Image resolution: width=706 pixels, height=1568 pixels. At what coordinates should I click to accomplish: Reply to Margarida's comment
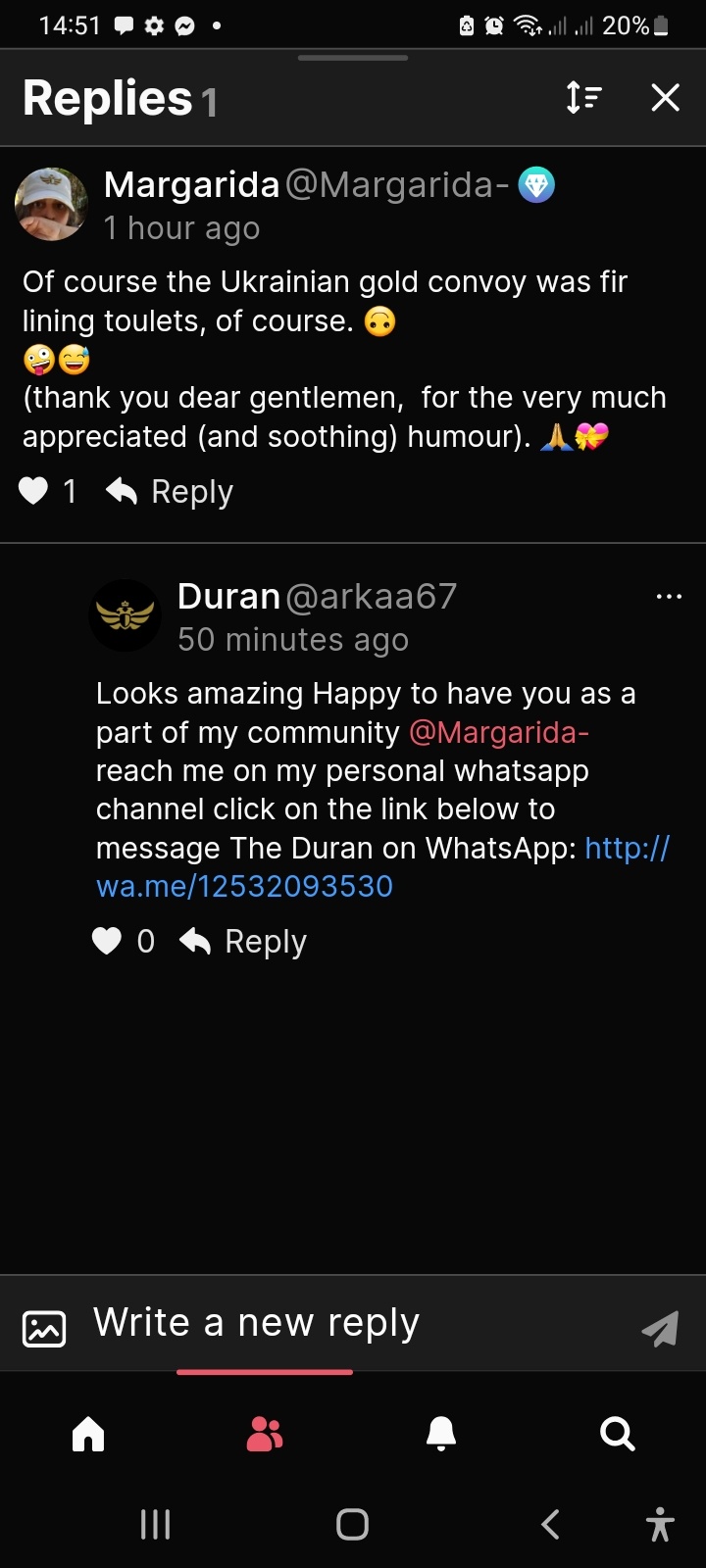(170, 491)
